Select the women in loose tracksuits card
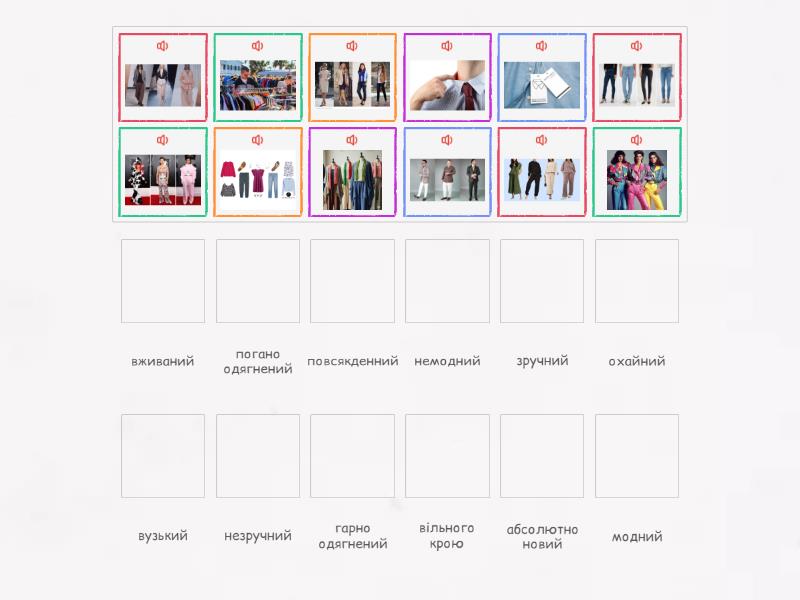The height and width of the screenshot is (600, 800). (541, 179)
